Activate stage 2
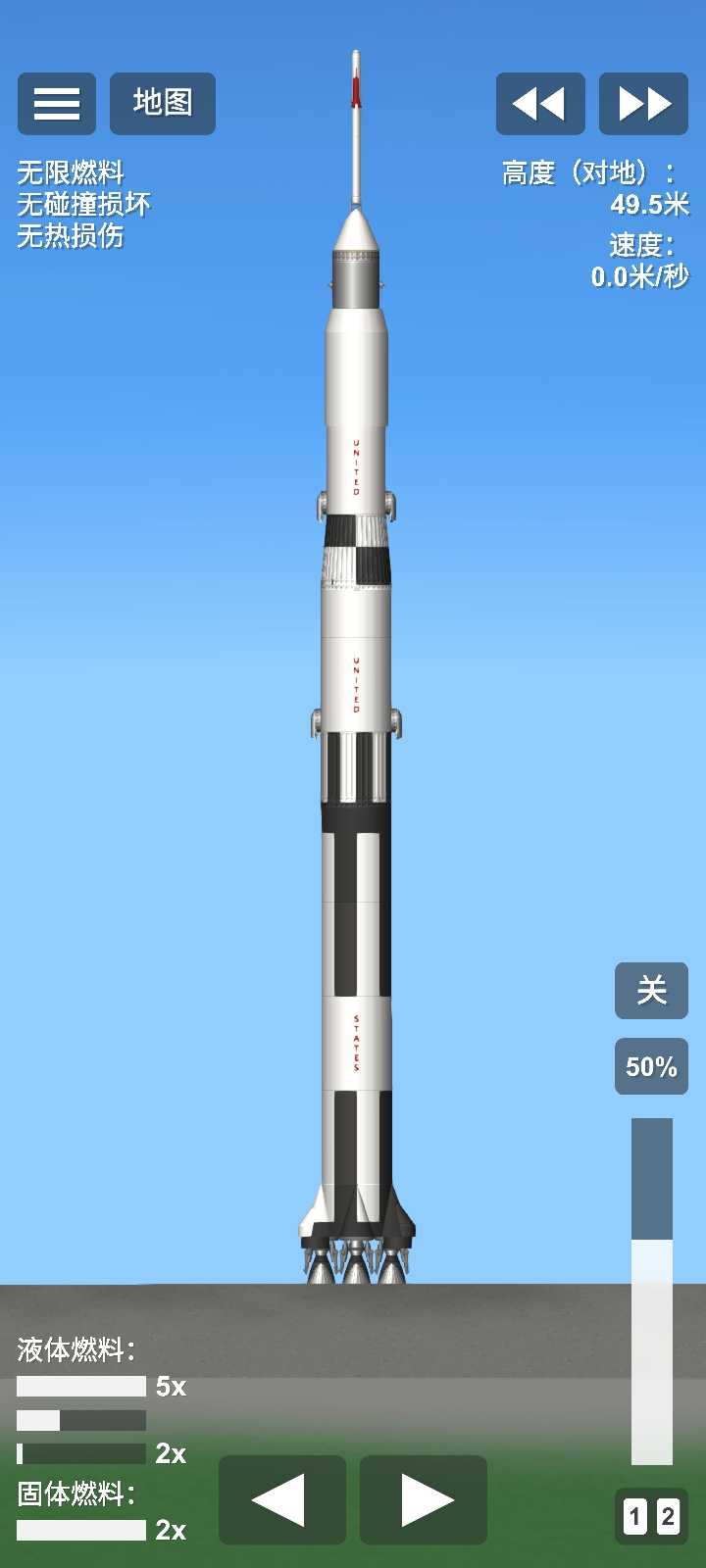This screenshot has height=1568, width=706. (668, 1518)
